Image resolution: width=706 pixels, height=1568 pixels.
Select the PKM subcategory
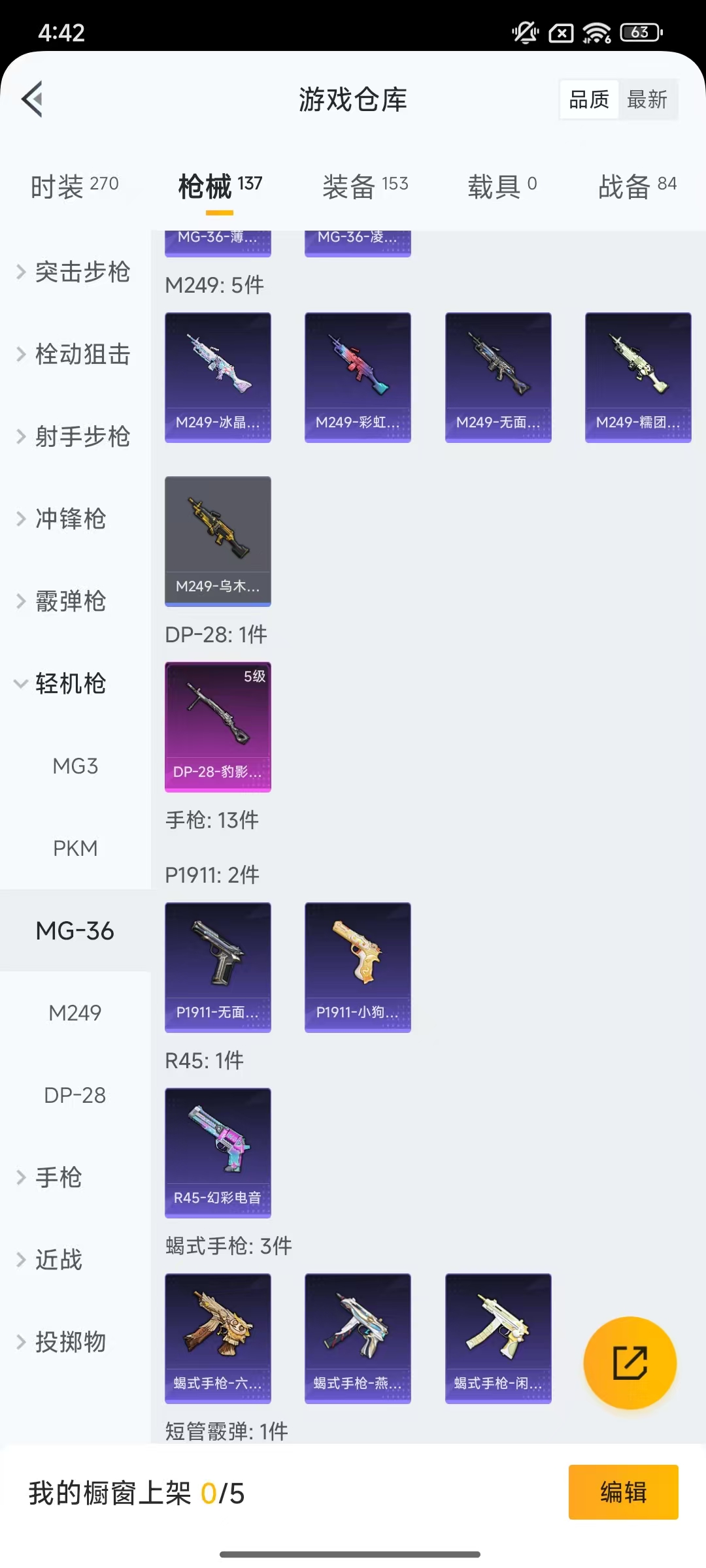pyautogui.click(x=75, y=848)
